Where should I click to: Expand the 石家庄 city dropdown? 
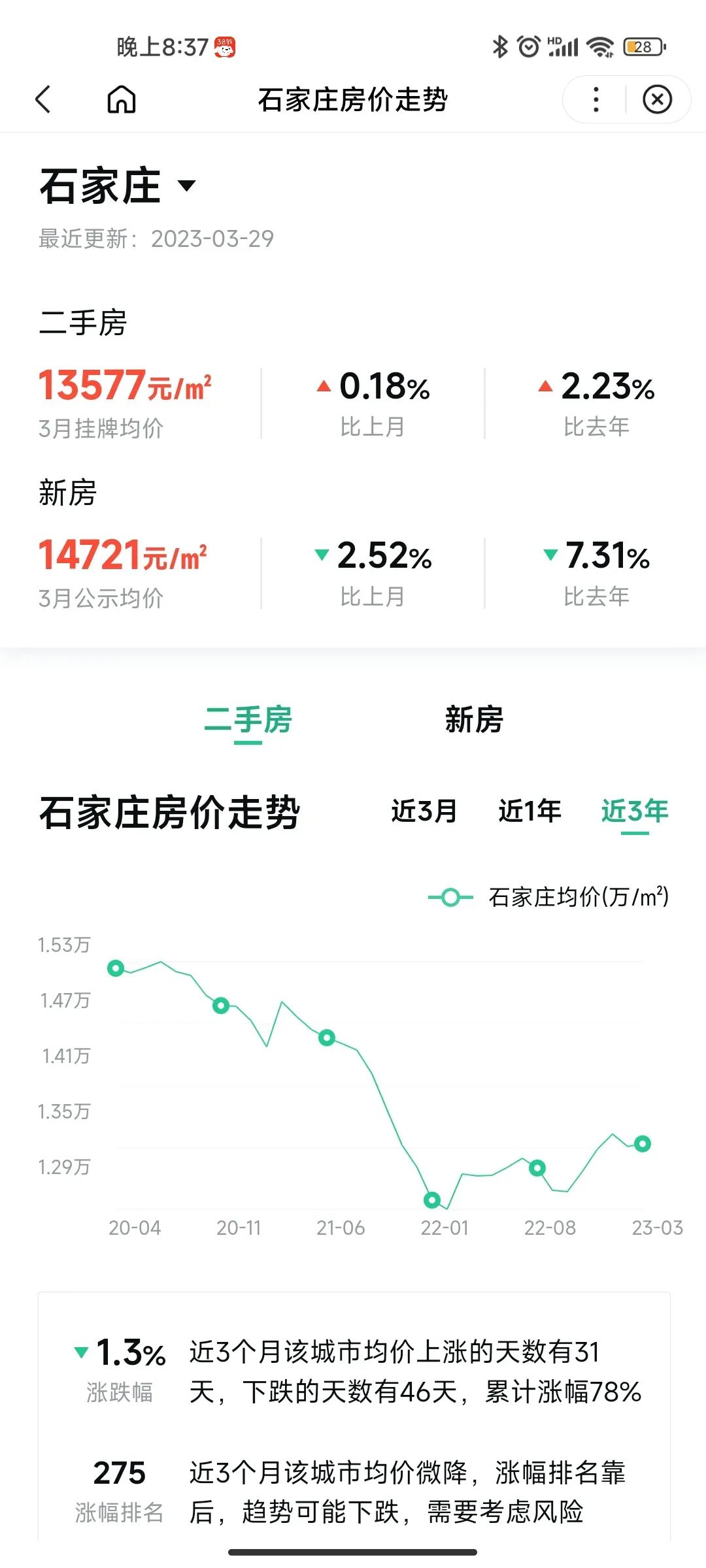(118, 186)
